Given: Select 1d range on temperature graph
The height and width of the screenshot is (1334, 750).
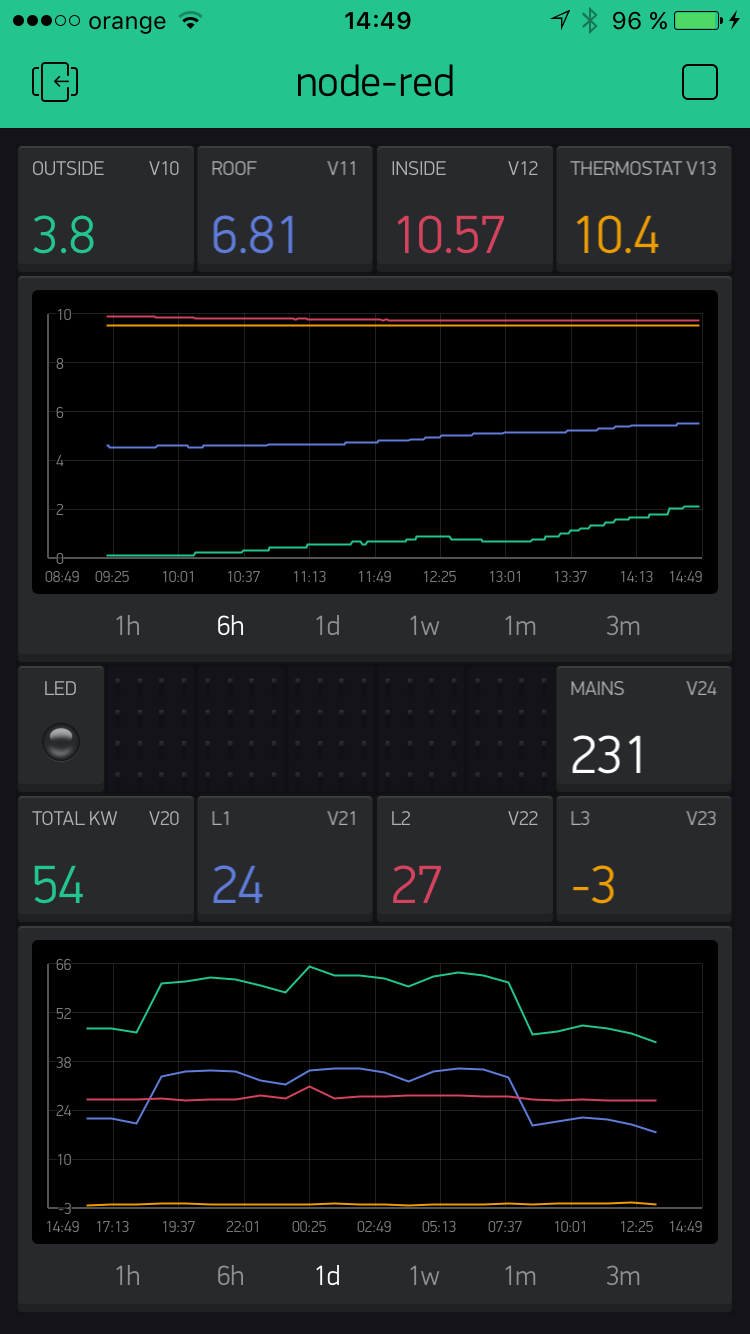Looking at the screenshot, I should 327,626.
